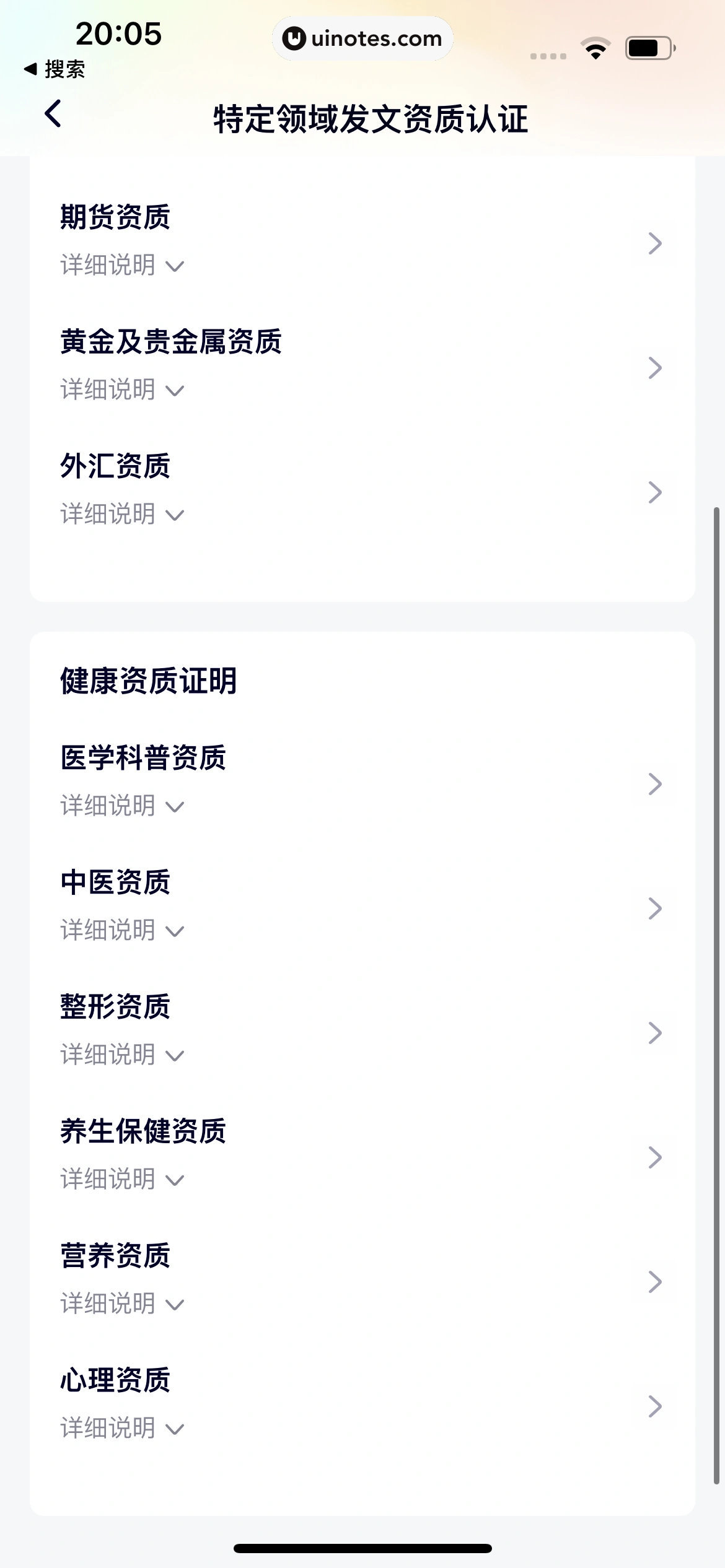This screenshot has width=725, height=1568.
Task: Open the 外汇资质 row
Action: [654, 492]
